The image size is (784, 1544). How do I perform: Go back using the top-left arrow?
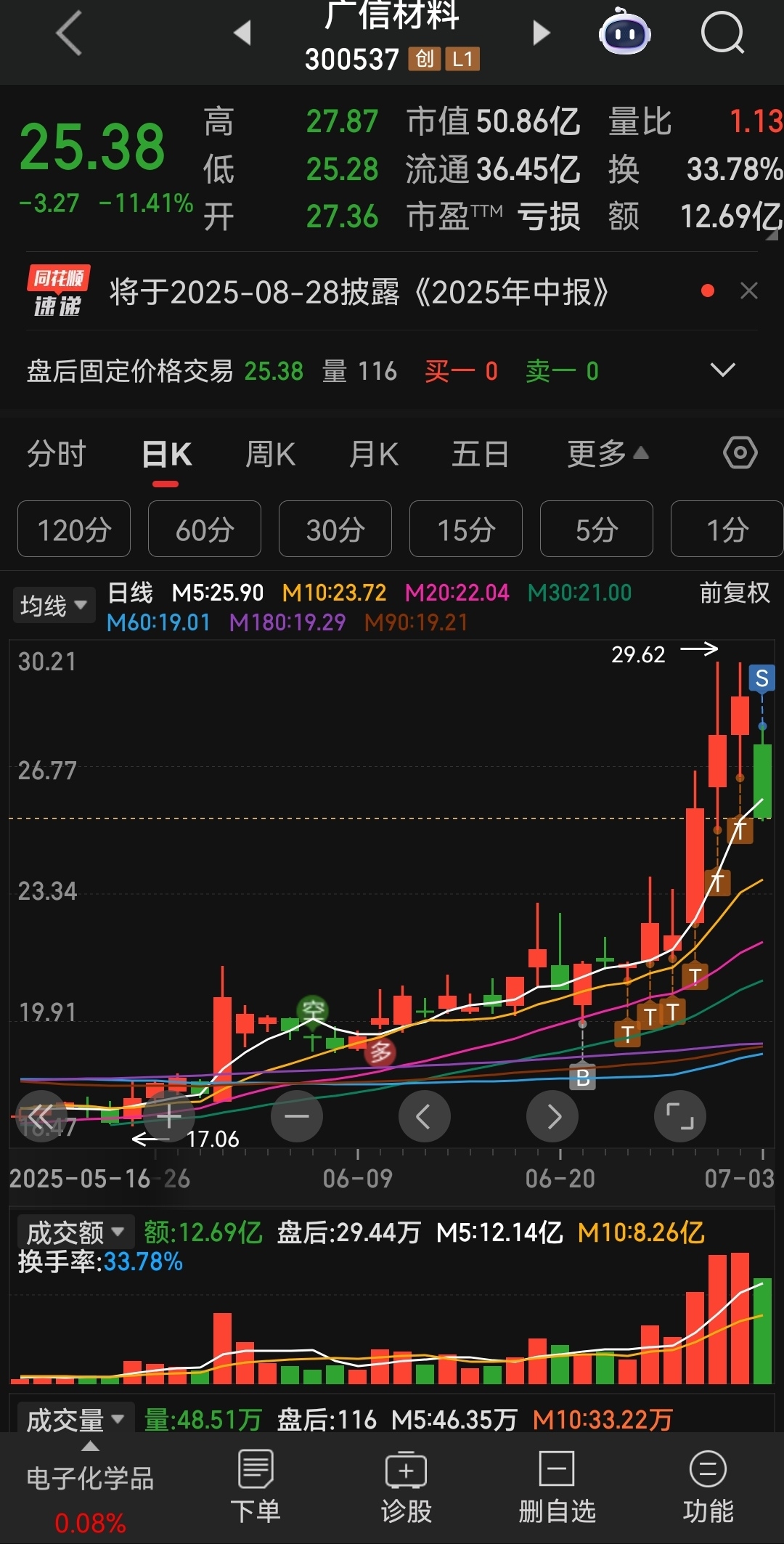pyautogui.click(x=69, y=33)
